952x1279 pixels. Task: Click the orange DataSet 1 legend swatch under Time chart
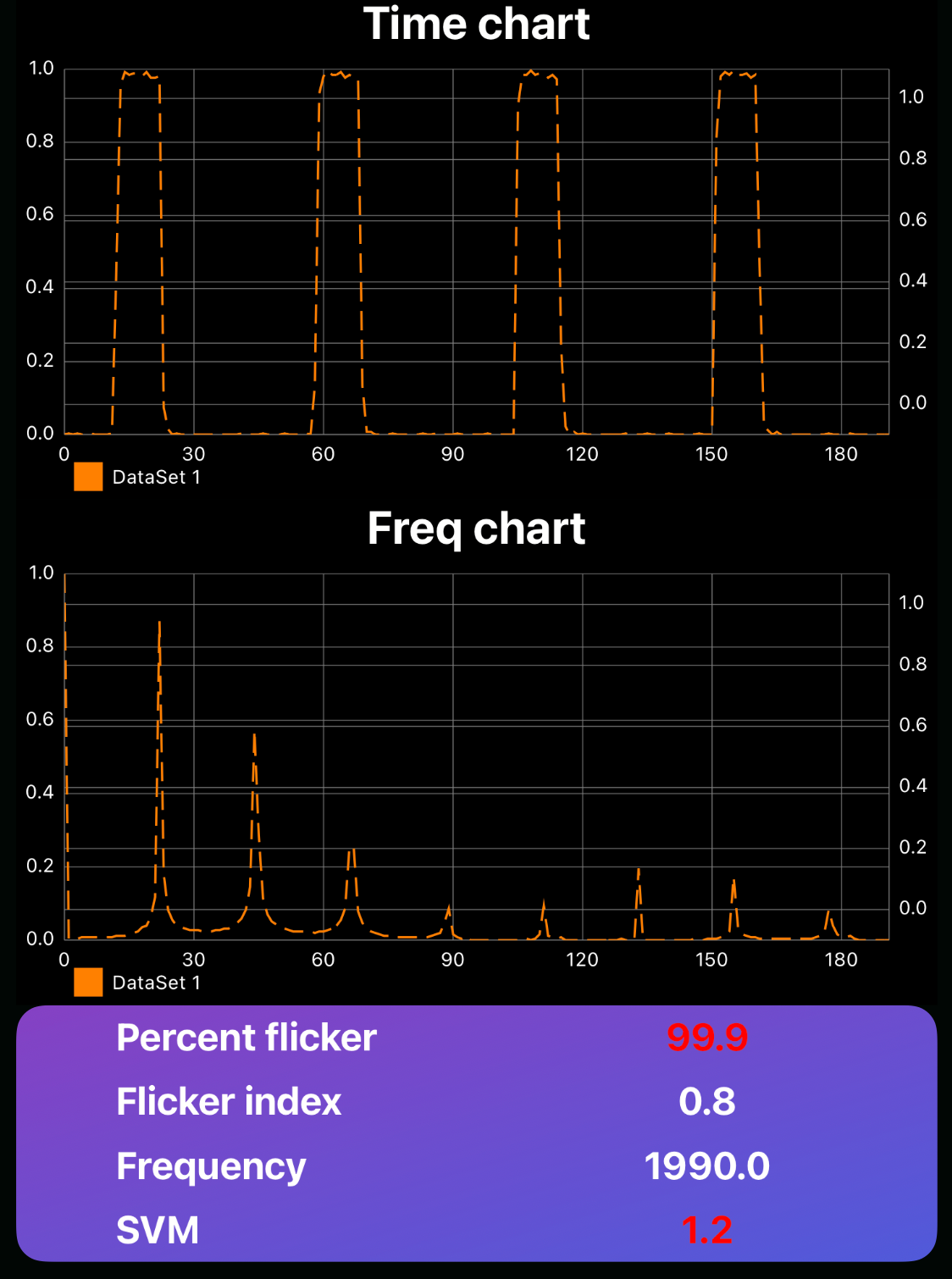tap(87, 477)
